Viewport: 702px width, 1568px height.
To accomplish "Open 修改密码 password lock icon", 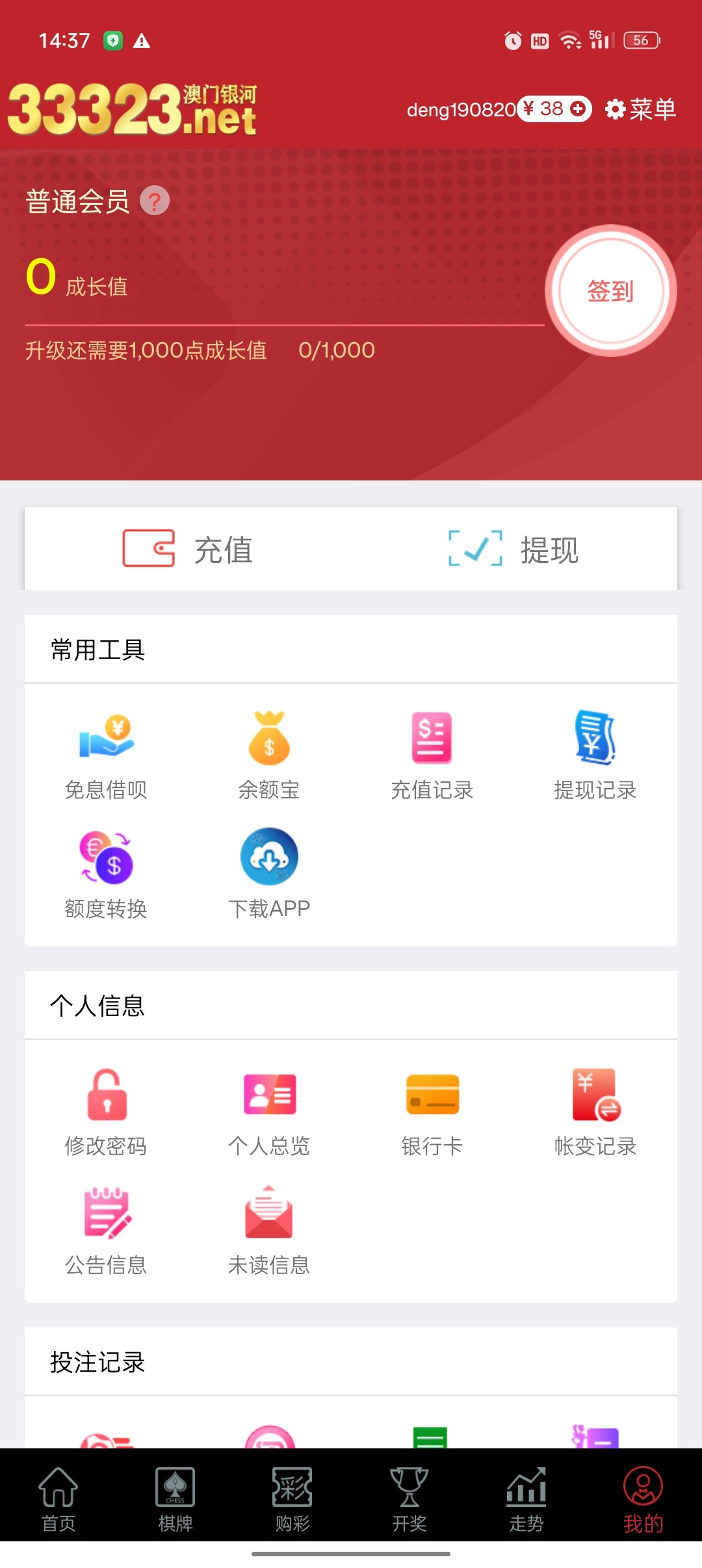I will point(107,1097).
